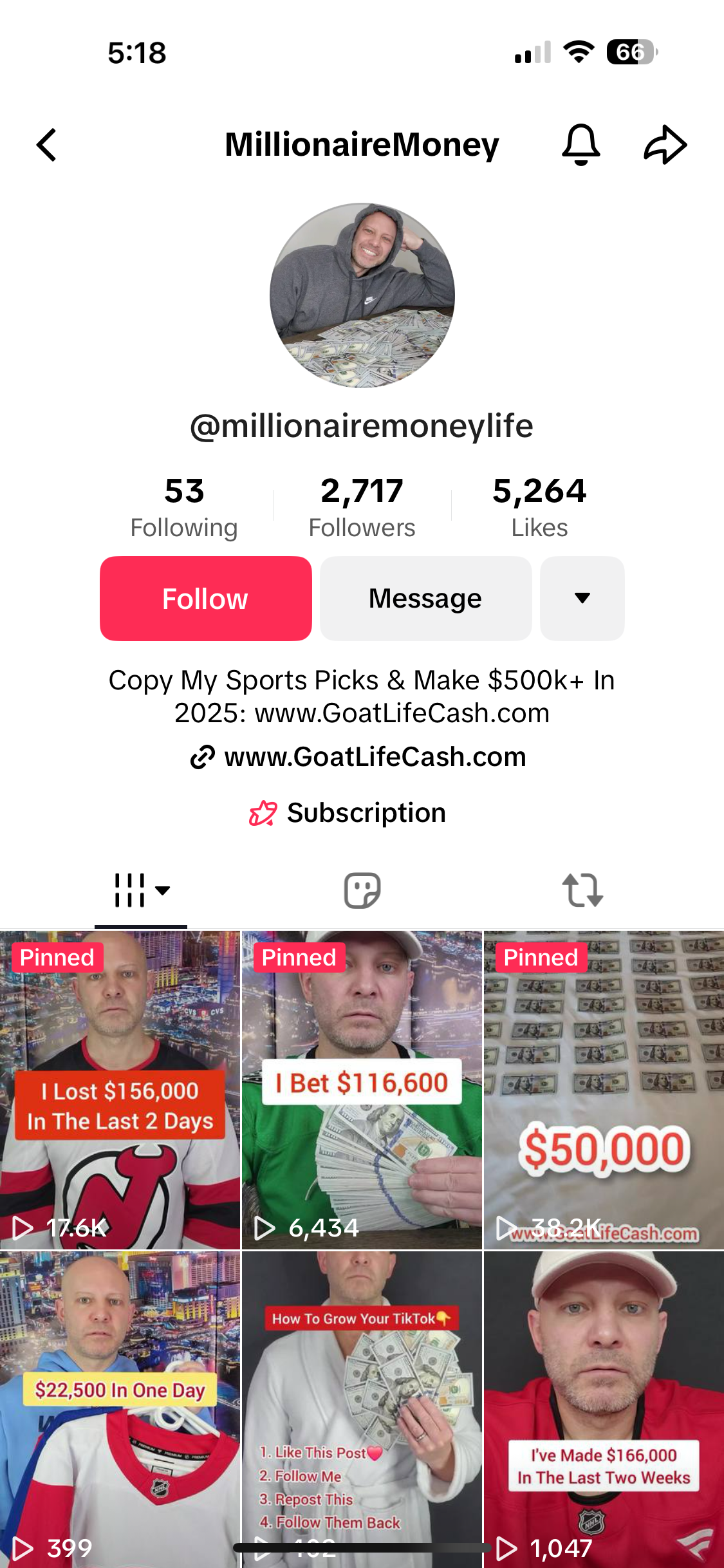Switch to the videos grid tab
This screenshot has width=724, height=1568.
[x=141, y=891]
